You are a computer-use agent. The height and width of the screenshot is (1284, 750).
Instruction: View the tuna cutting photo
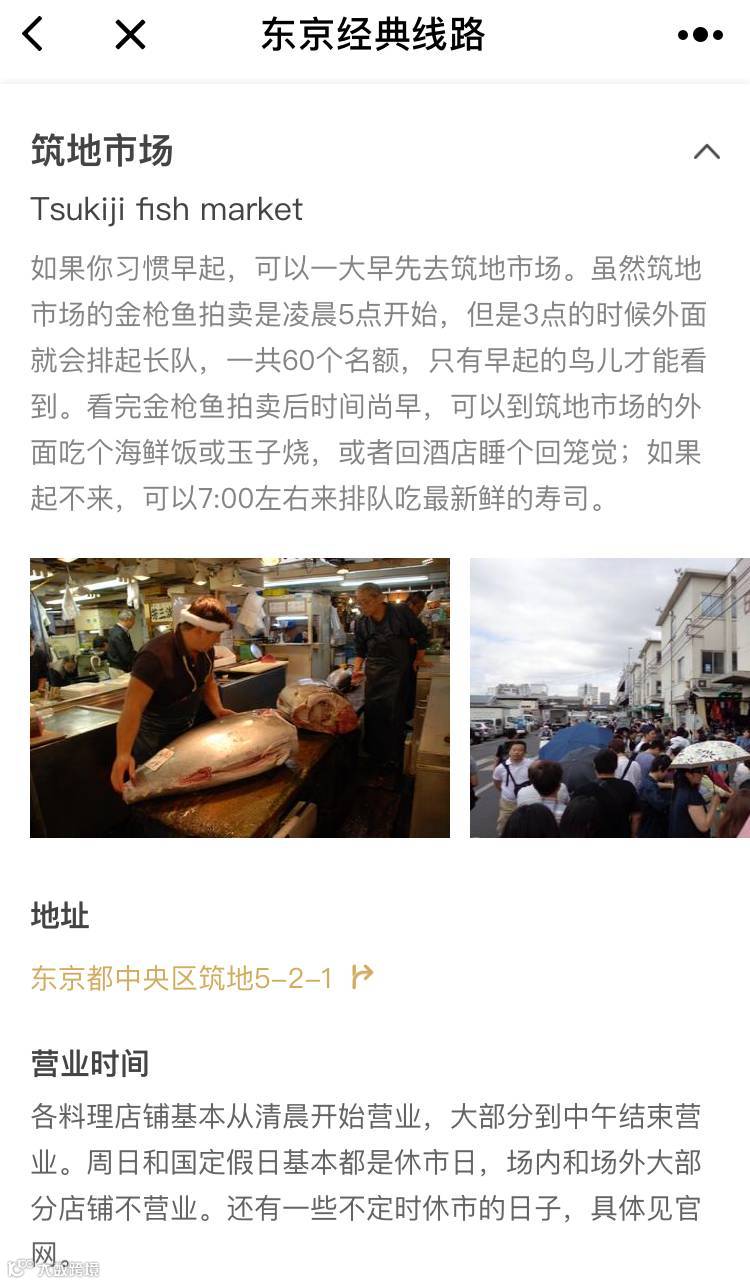pyautogui.click(x=240, y=697)
